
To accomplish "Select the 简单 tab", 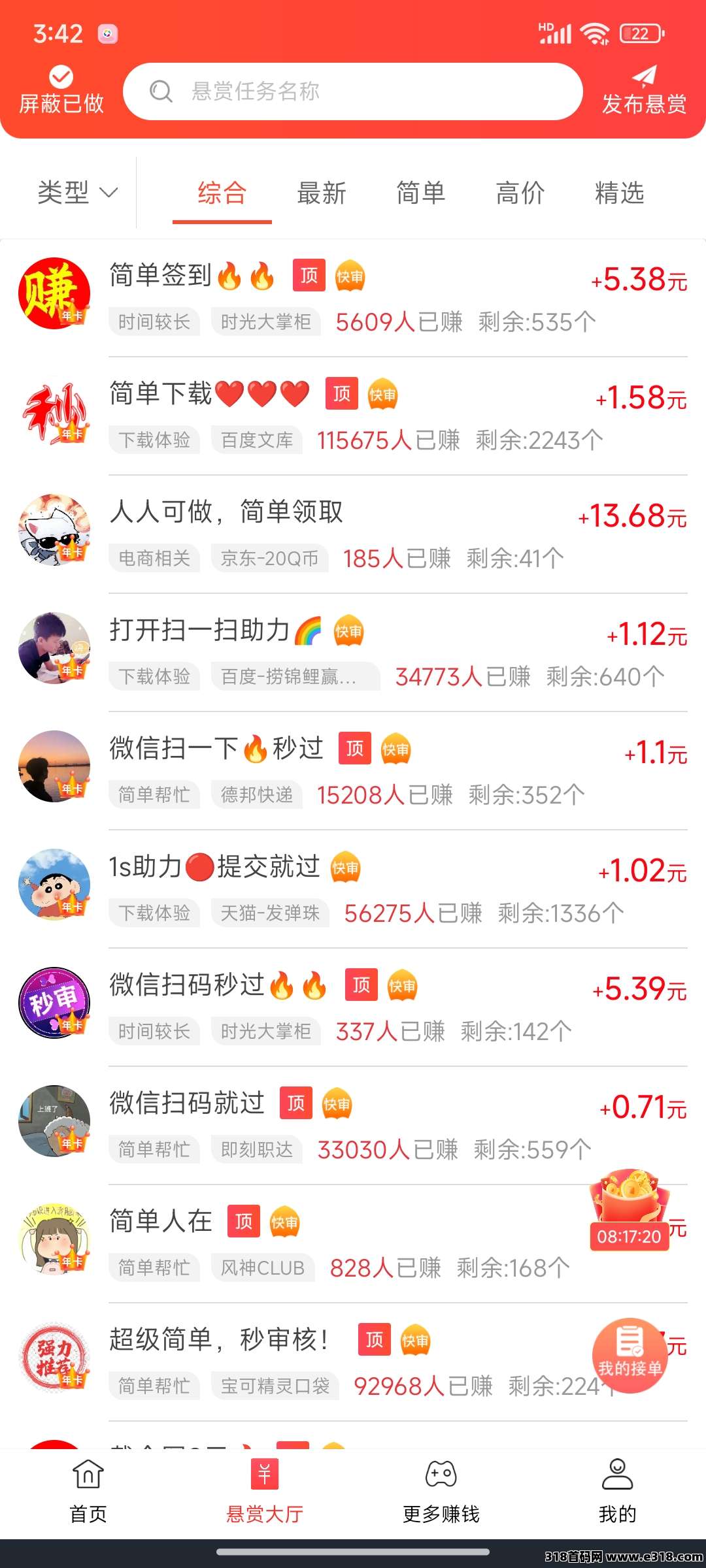I will click(x=420, y=193).
